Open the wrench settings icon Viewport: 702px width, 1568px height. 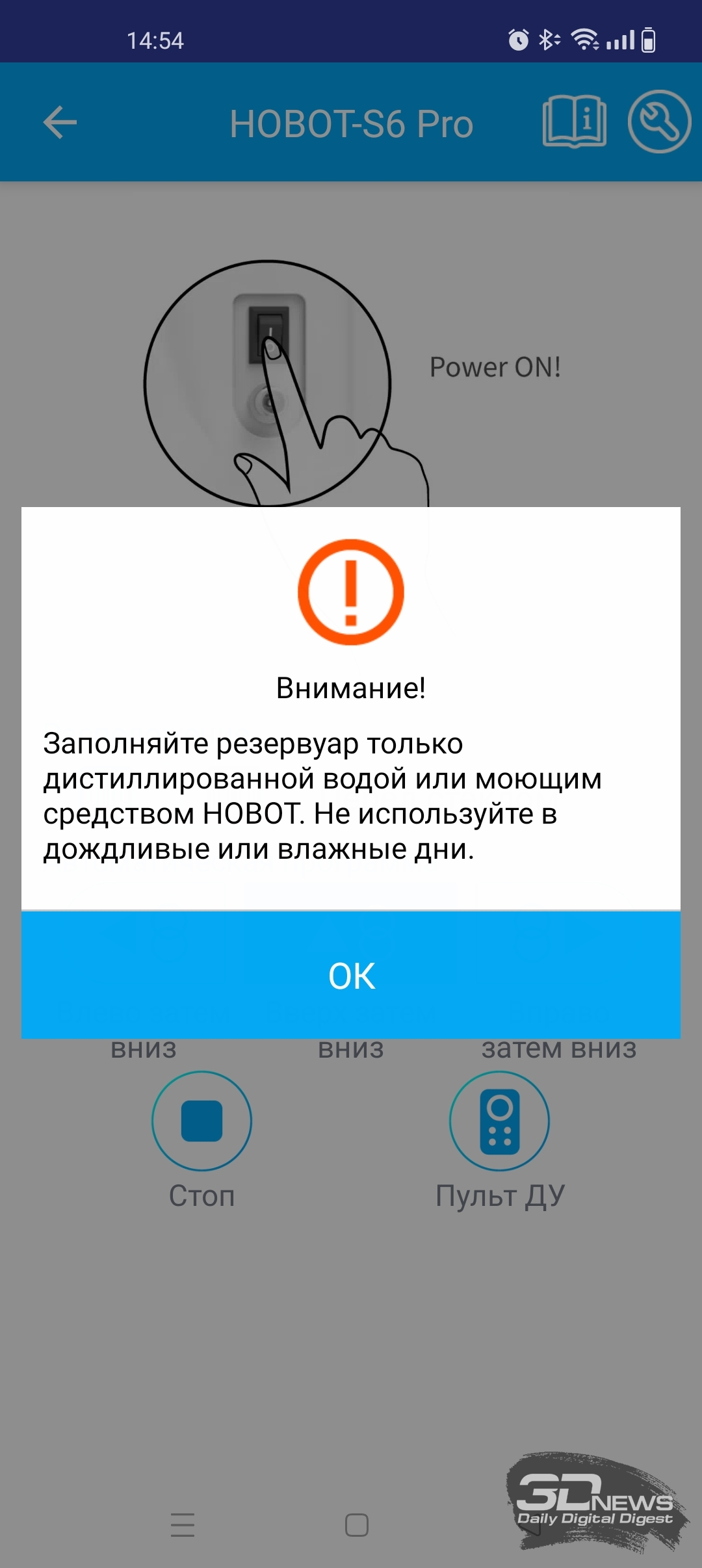(x=659, y=122)
